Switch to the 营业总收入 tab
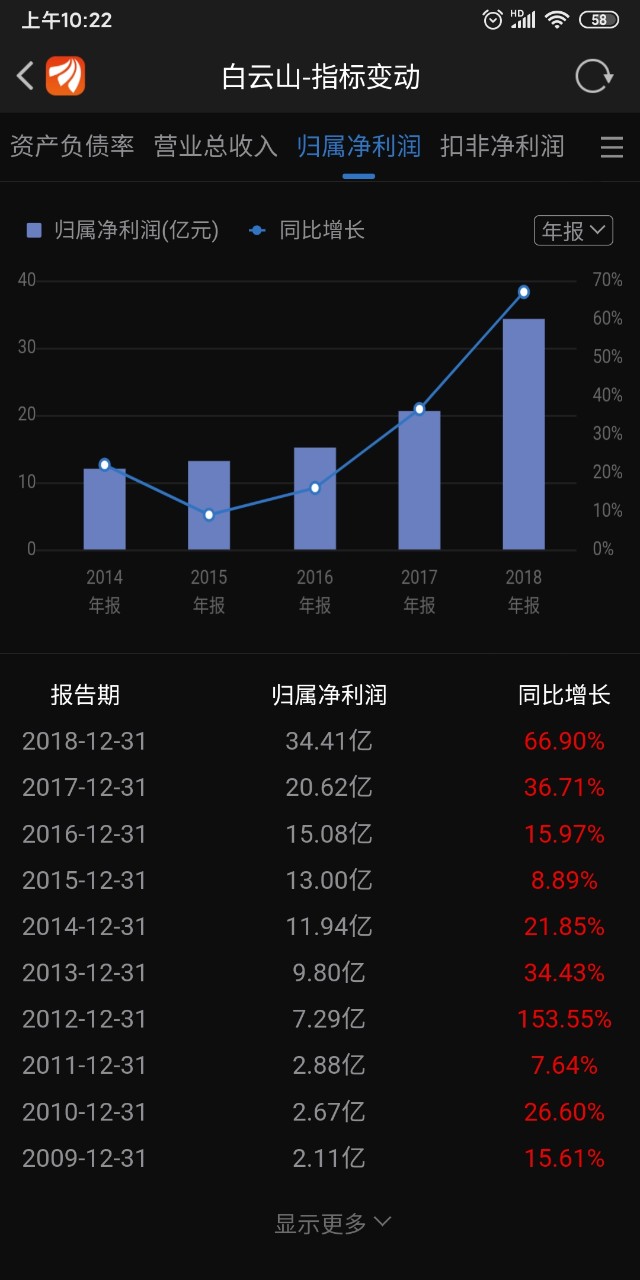Image resolution: width=640 pixels, height=1280 pixels. pos(215,146)
